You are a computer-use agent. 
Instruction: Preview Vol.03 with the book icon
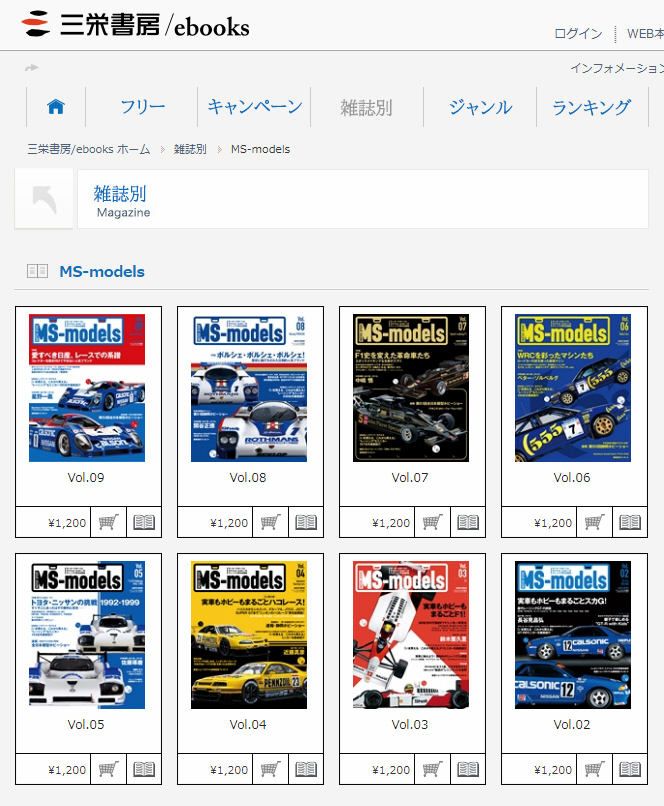coord(468,769)
